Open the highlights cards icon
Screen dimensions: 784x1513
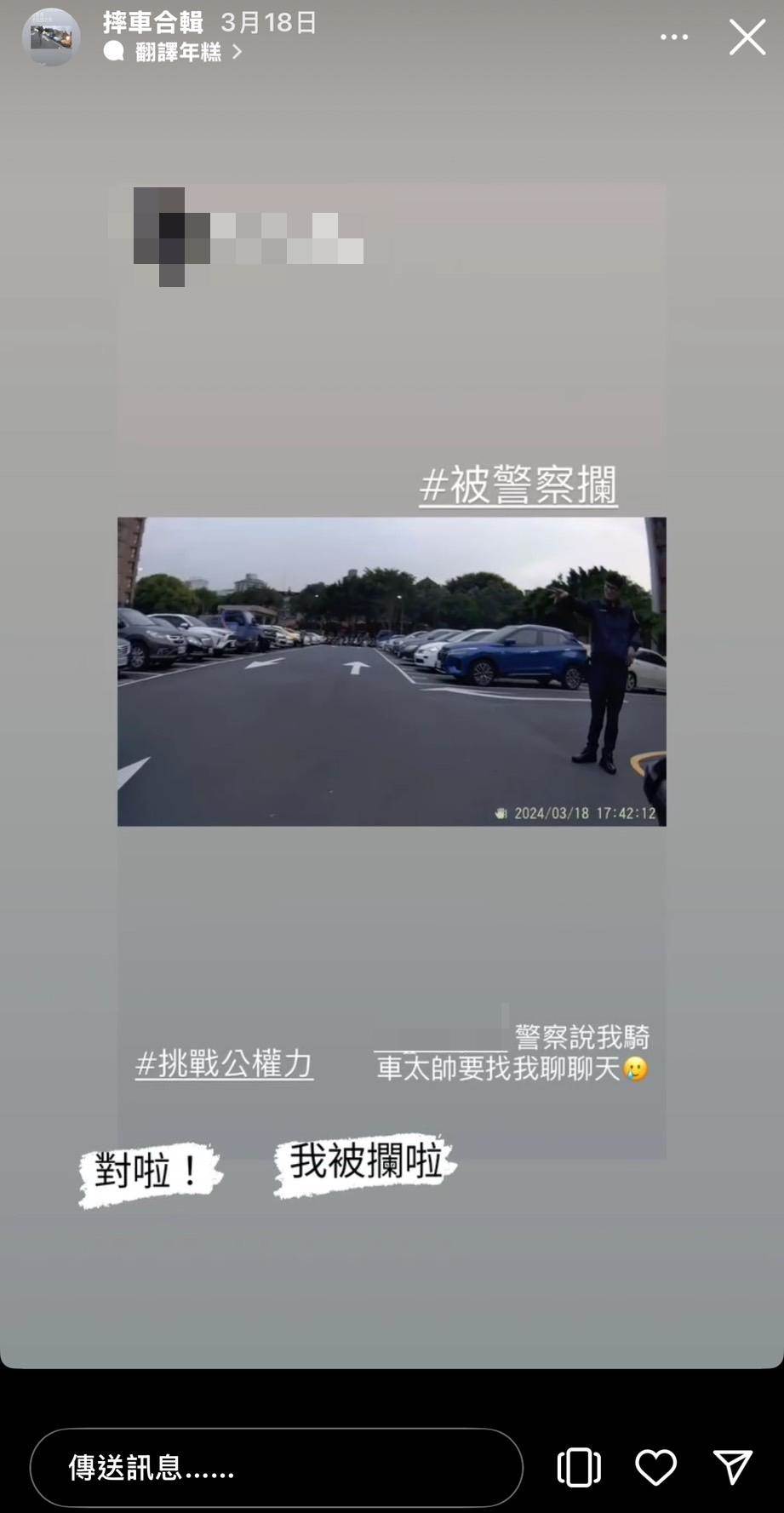point(579,1467)
